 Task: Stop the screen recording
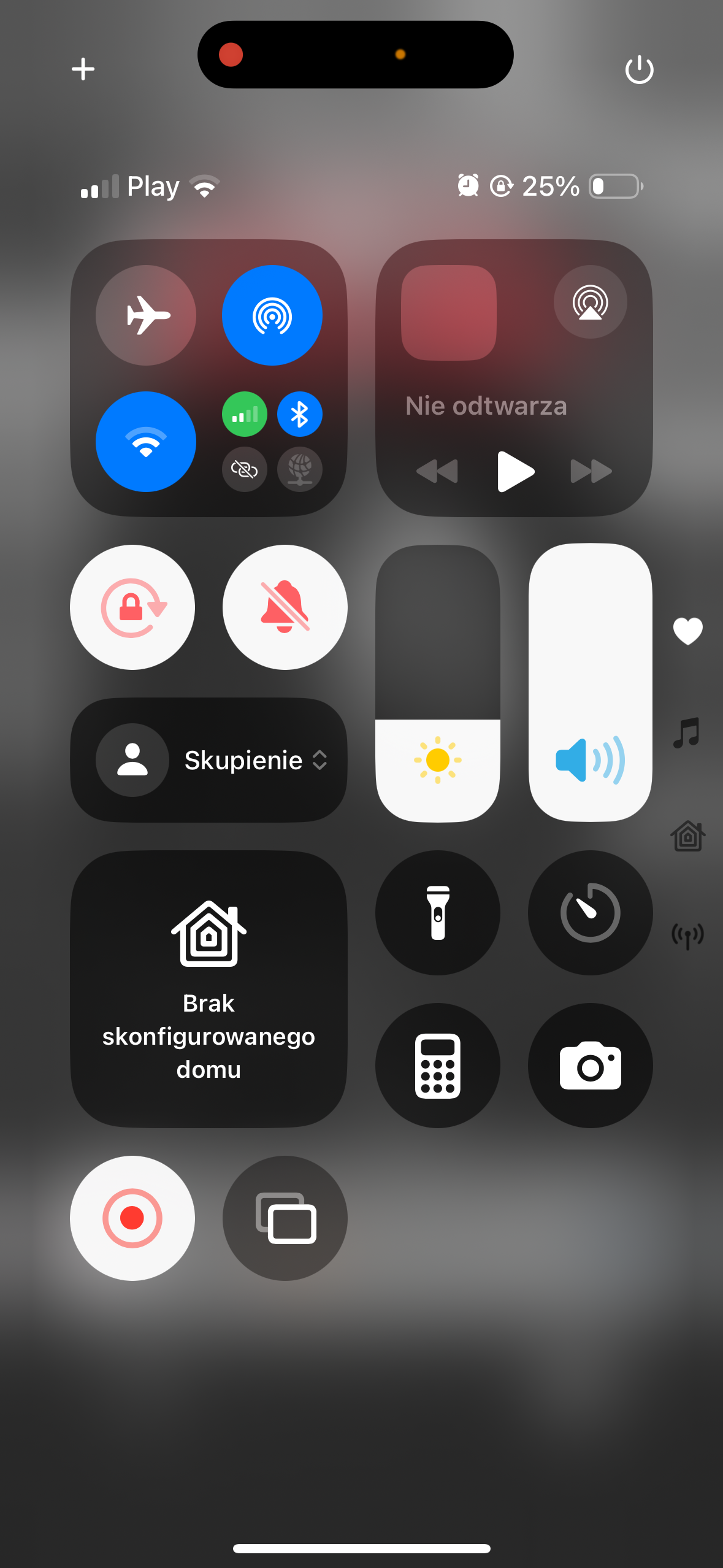132,1218
